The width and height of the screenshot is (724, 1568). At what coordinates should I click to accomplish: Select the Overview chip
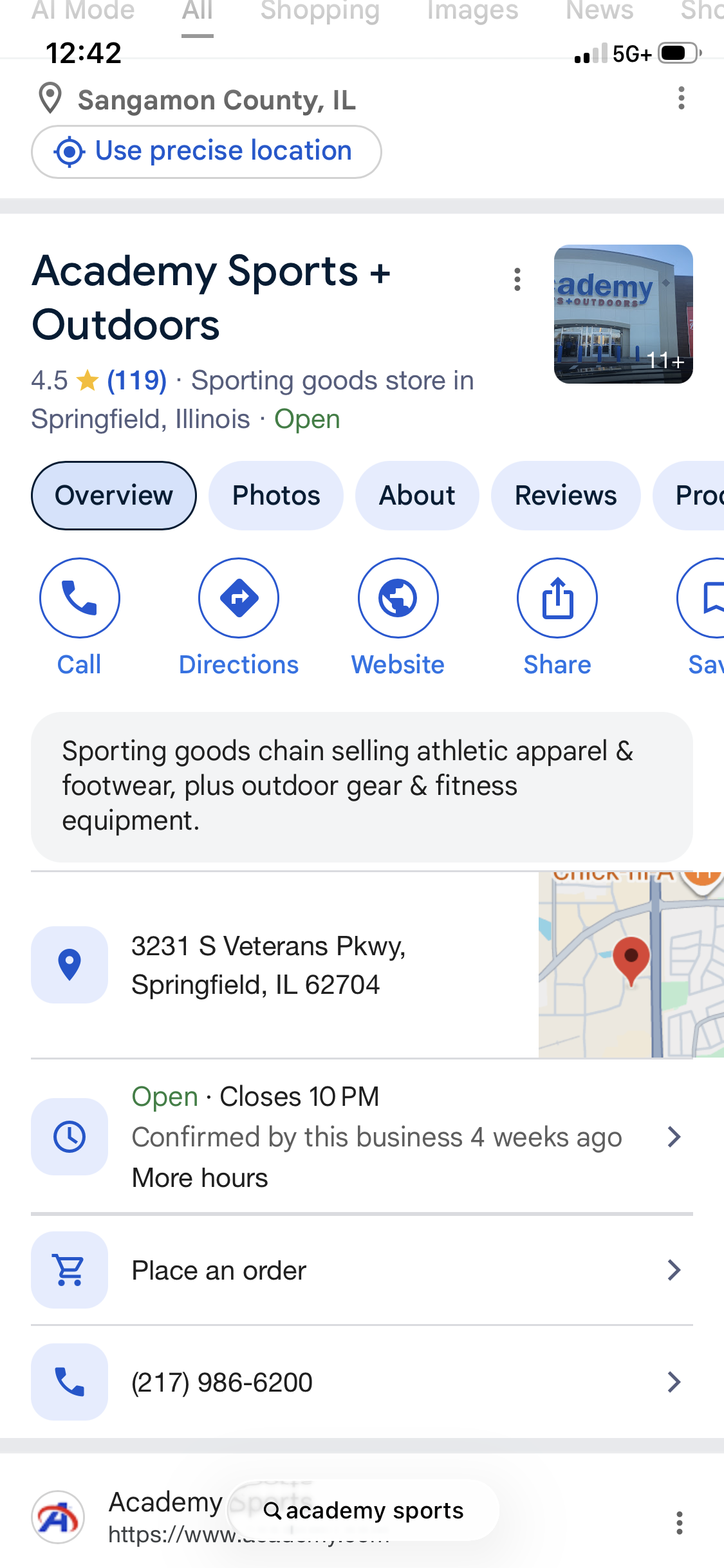[x=114, y=496]
